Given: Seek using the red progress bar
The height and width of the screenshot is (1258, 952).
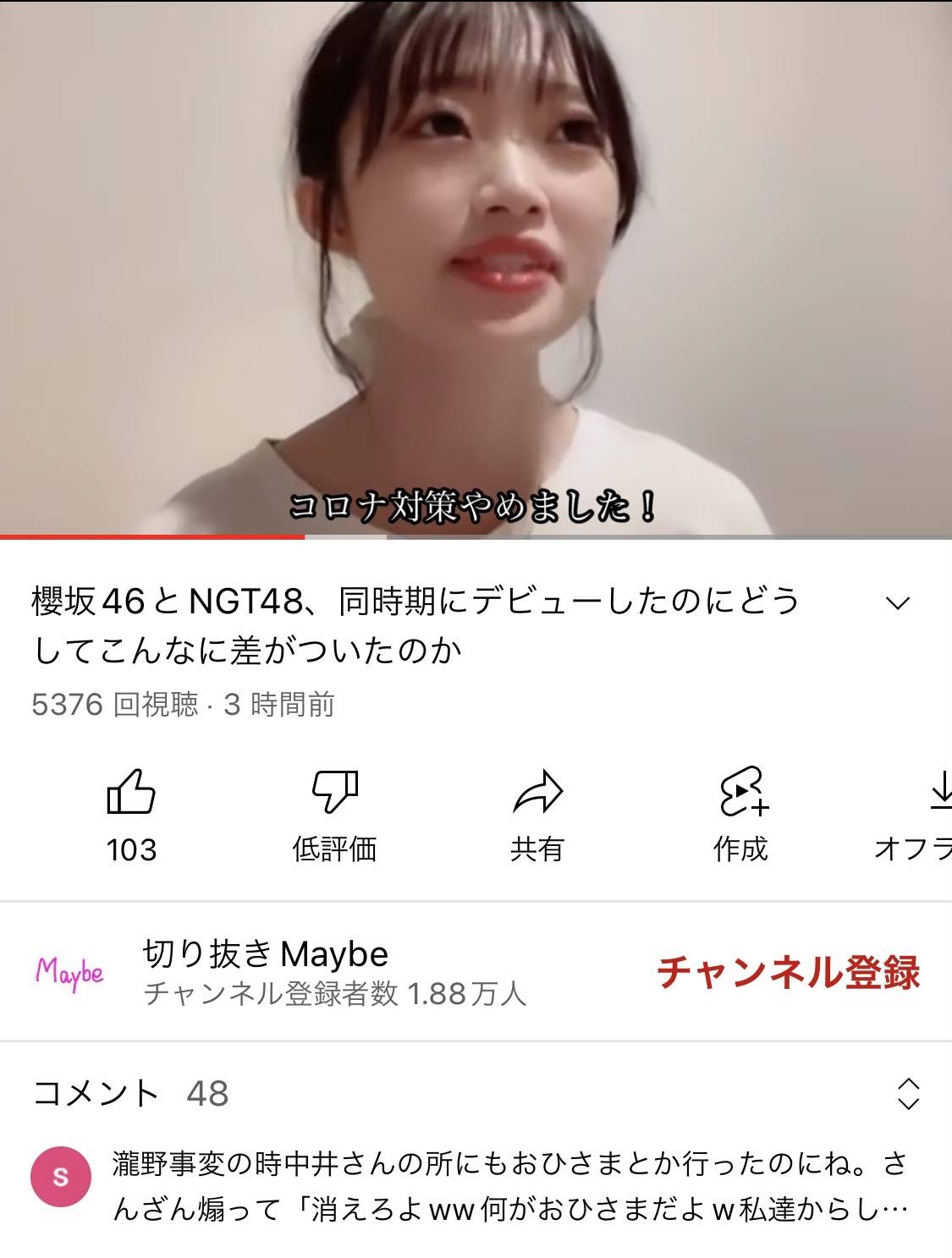Looking at the screenshot, I should click(305, 536).
